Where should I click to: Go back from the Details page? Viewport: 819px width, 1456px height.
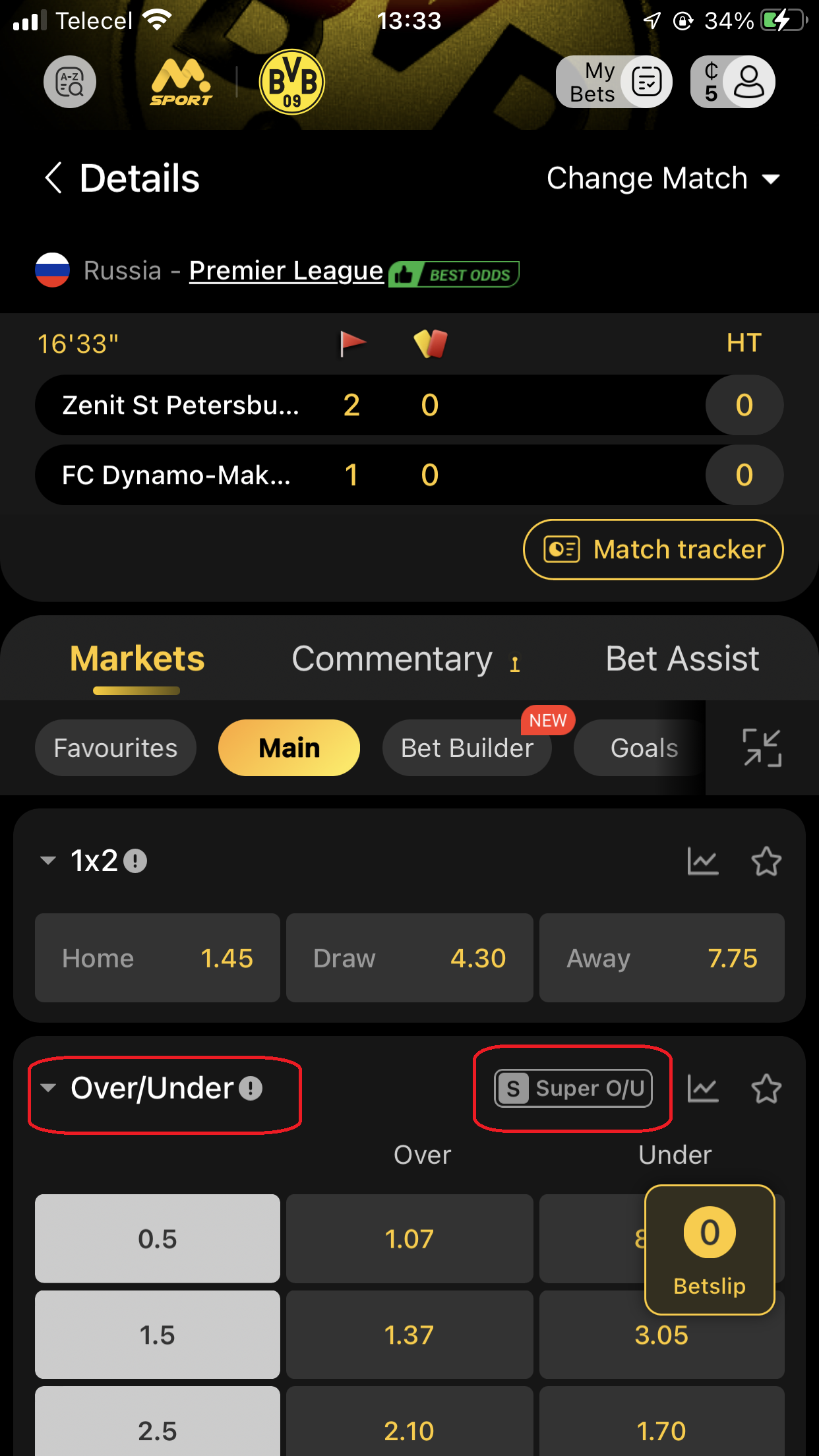[54, 178]
